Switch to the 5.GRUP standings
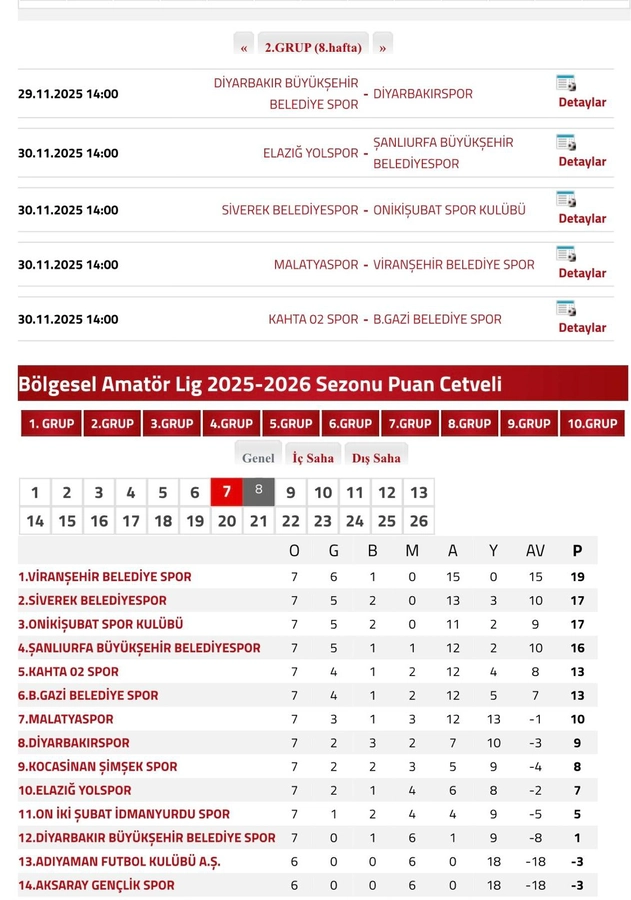The width and height of the screenshot is (631, 900). pyautogui.click(x=291, y=423)
